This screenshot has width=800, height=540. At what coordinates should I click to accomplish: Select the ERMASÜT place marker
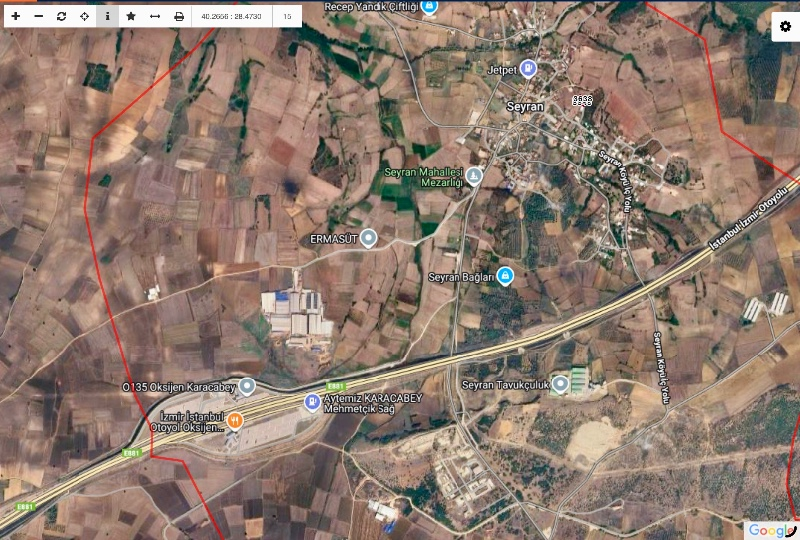pyautogui.click(x=368, y=238)
